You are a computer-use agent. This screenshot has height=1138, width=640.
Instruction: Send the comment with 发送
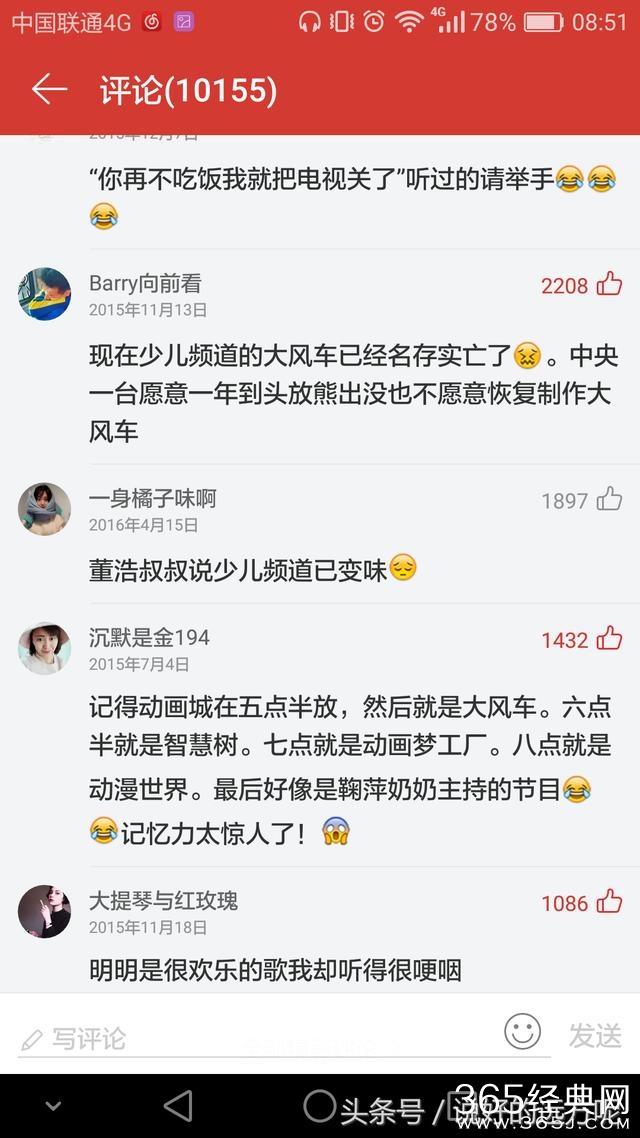point(595,1036)
